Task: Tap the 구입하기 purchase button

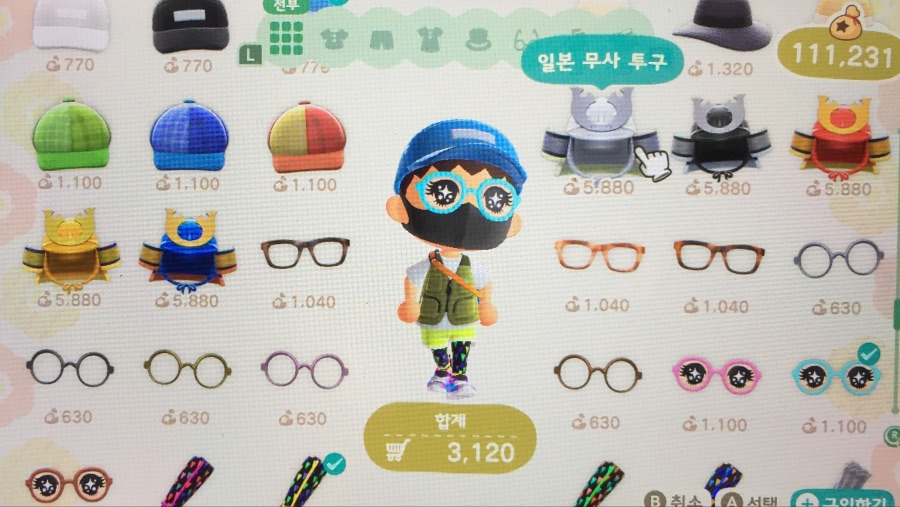Action: tap(845, 499)
